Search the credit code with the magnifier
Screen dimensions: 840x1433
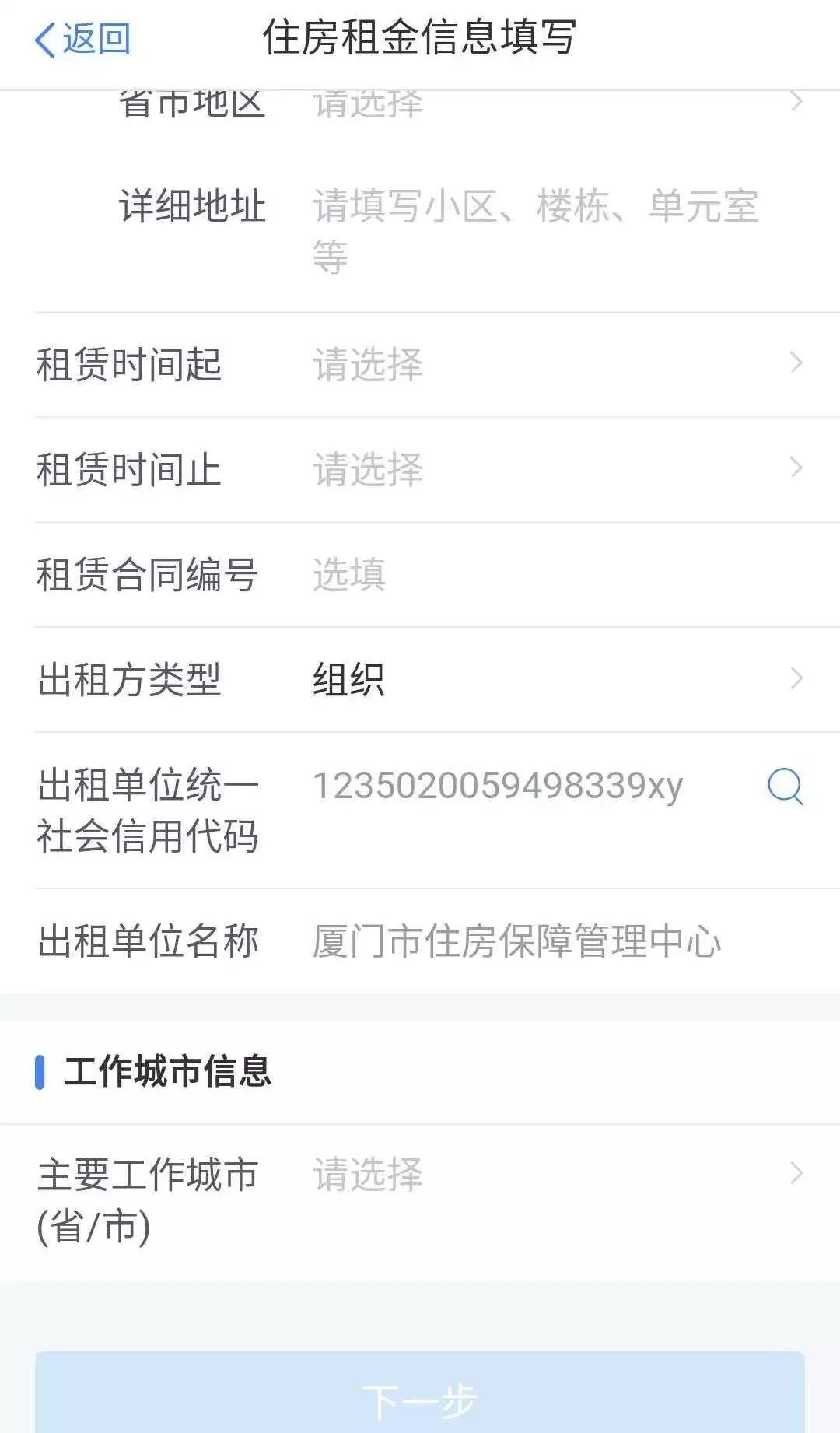pos(785,786)
